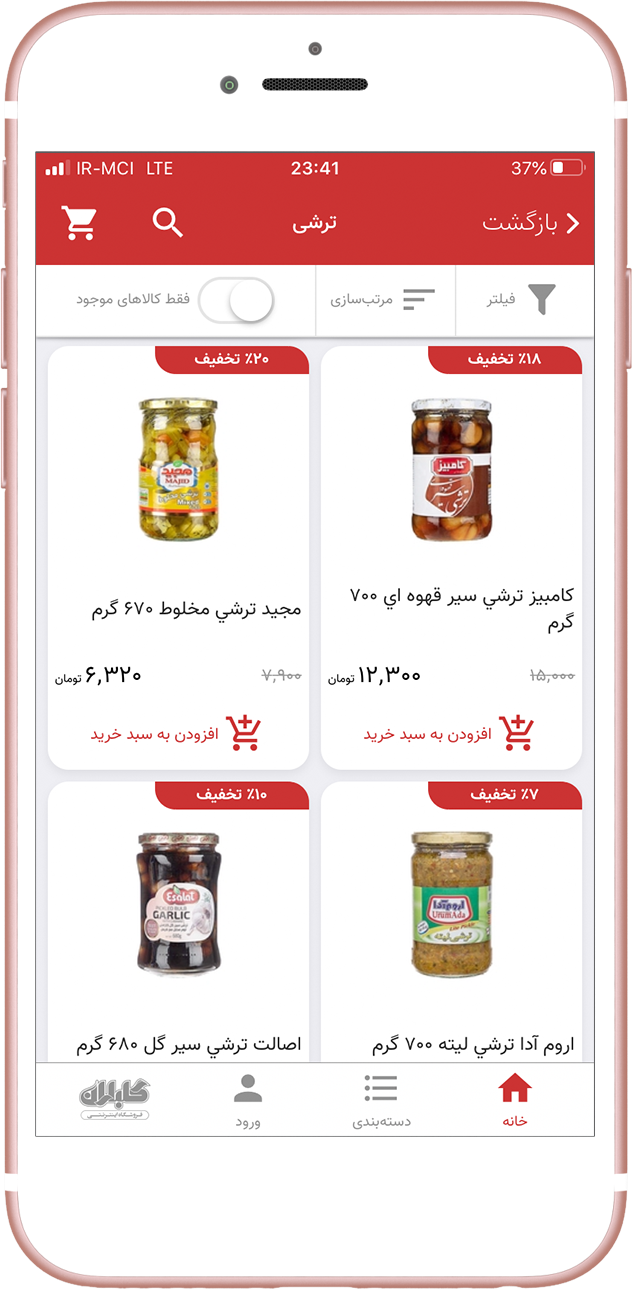
Task: Open the کالیراه store logo tab
Action: tap(114, 1099)
